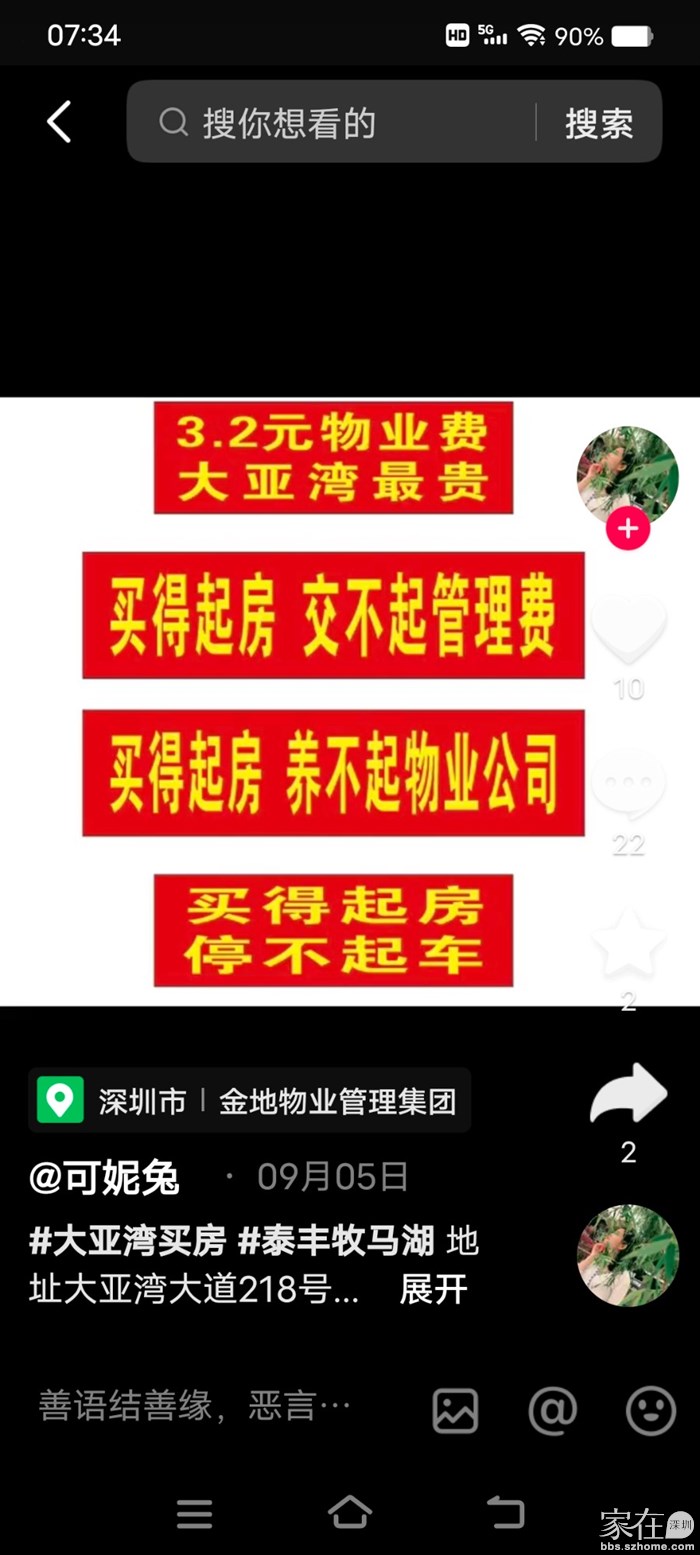The width and height of the screenshot is (700, 1555).
Task: Tap the 搜你想看的 search field
Action: coord(330,123)
